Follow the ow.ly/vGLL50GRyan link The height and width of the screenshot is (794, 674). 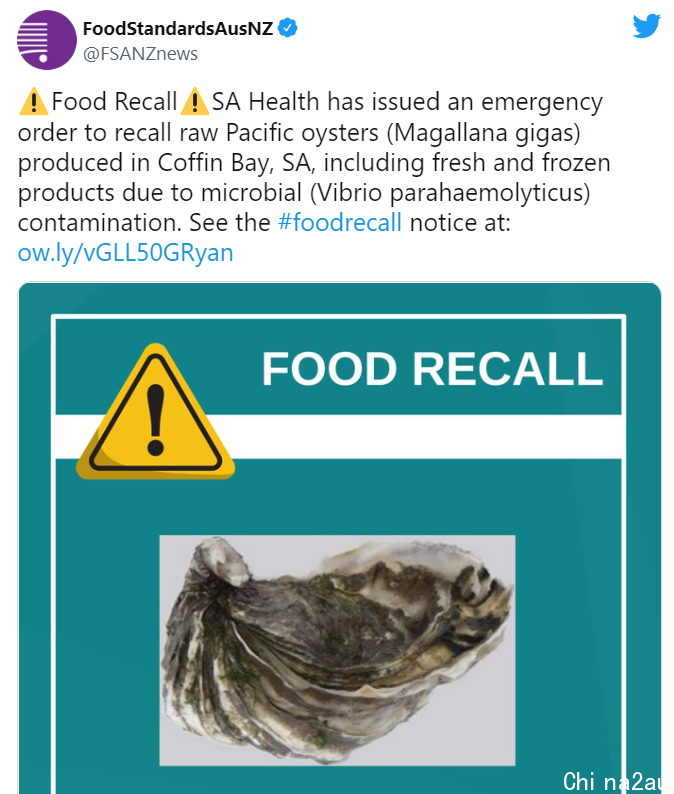point(125,253)
